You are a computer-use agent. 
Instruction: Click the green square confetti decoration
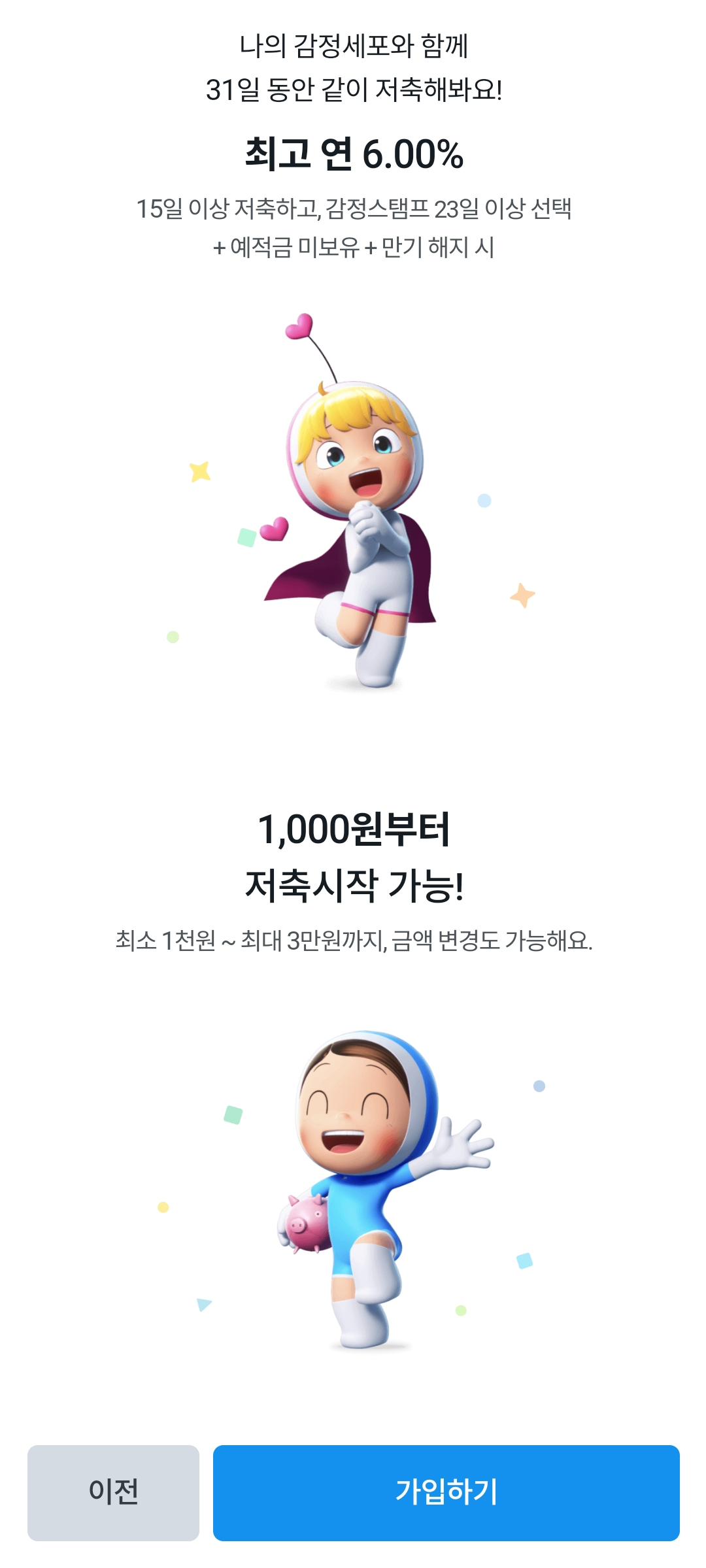(246, 537)
